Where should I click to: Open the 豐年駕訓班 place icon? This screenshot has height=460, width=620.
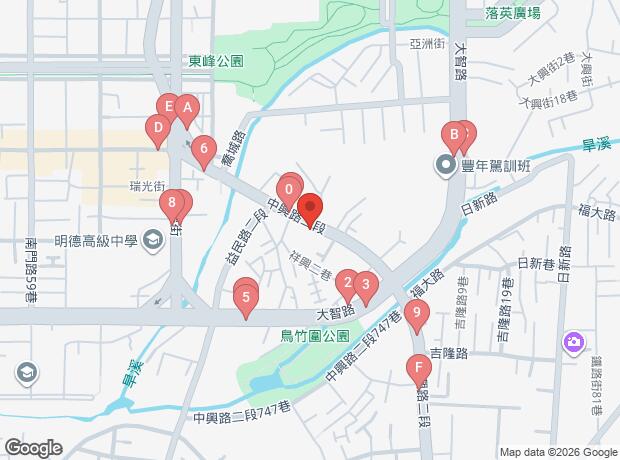[x=446, y=165]
